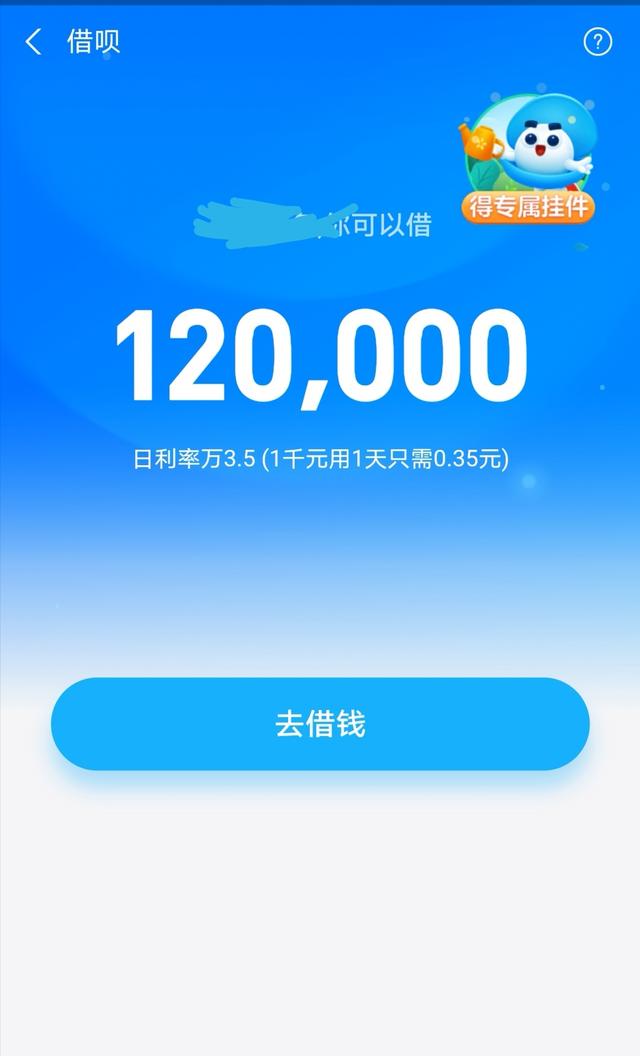
Task: Go back from the 借呗 page
Action: pos(34,42)
